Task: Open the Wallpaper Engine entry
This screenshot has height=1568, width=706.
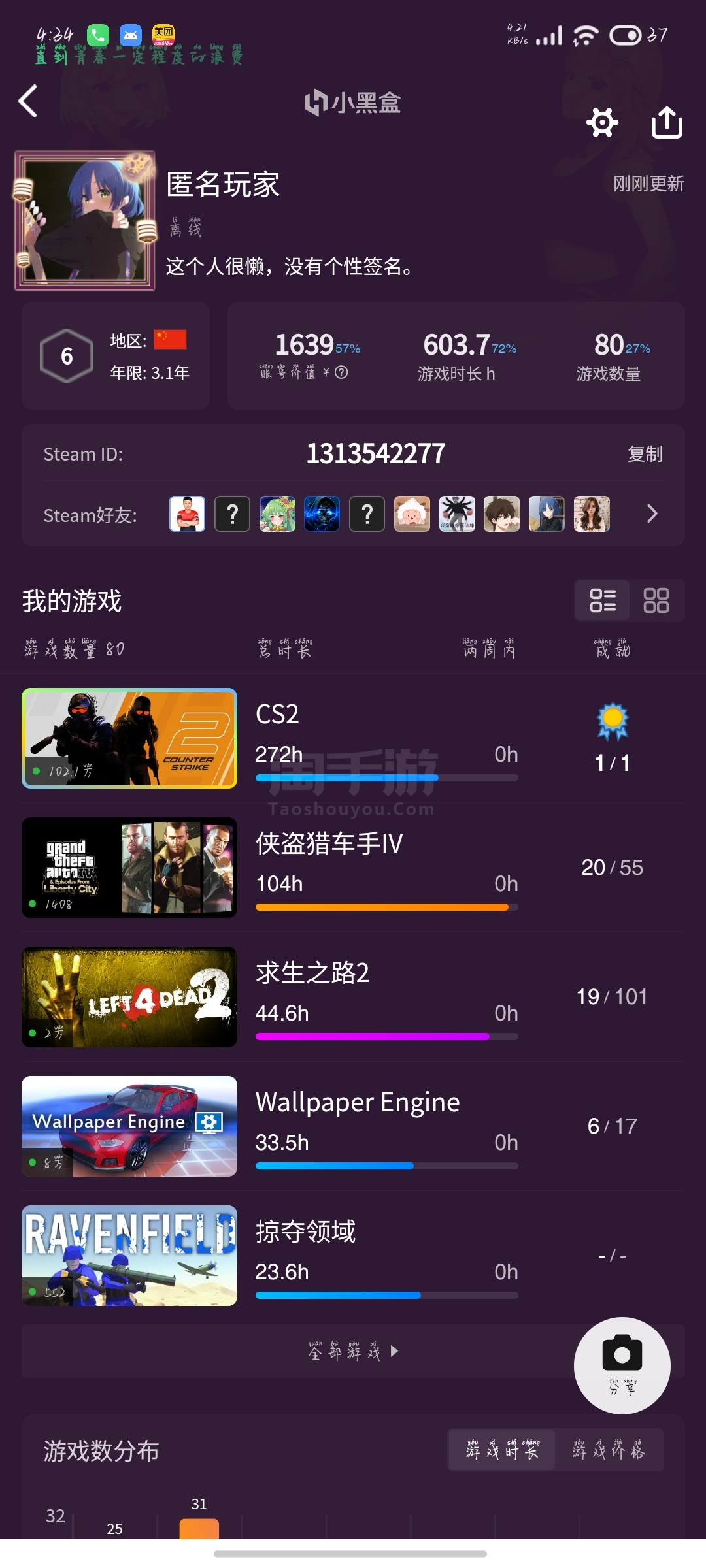Action: coord(353,1126)
